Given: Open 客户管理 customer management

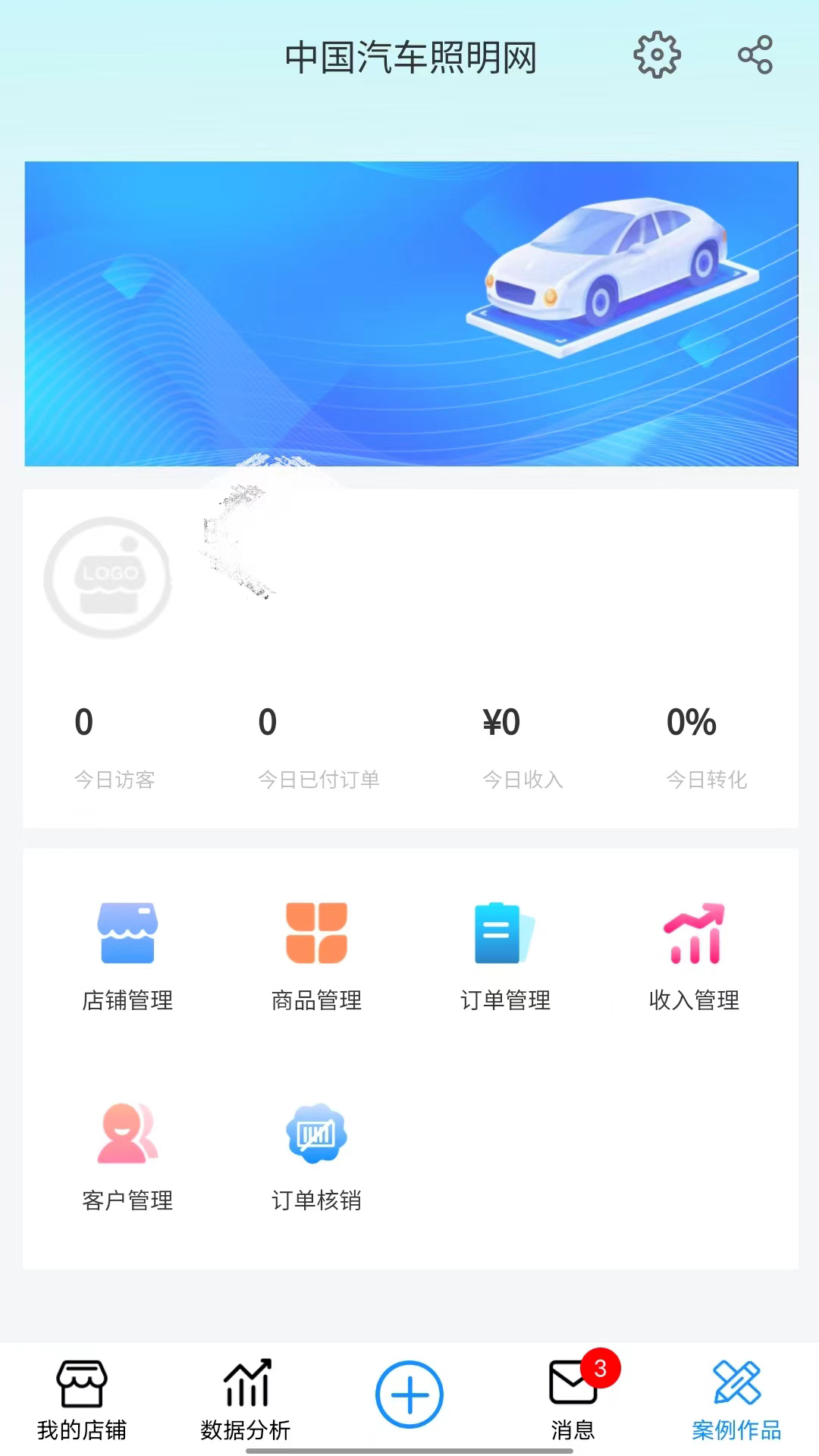Looking at the screenshot, I should (127, 1156).
